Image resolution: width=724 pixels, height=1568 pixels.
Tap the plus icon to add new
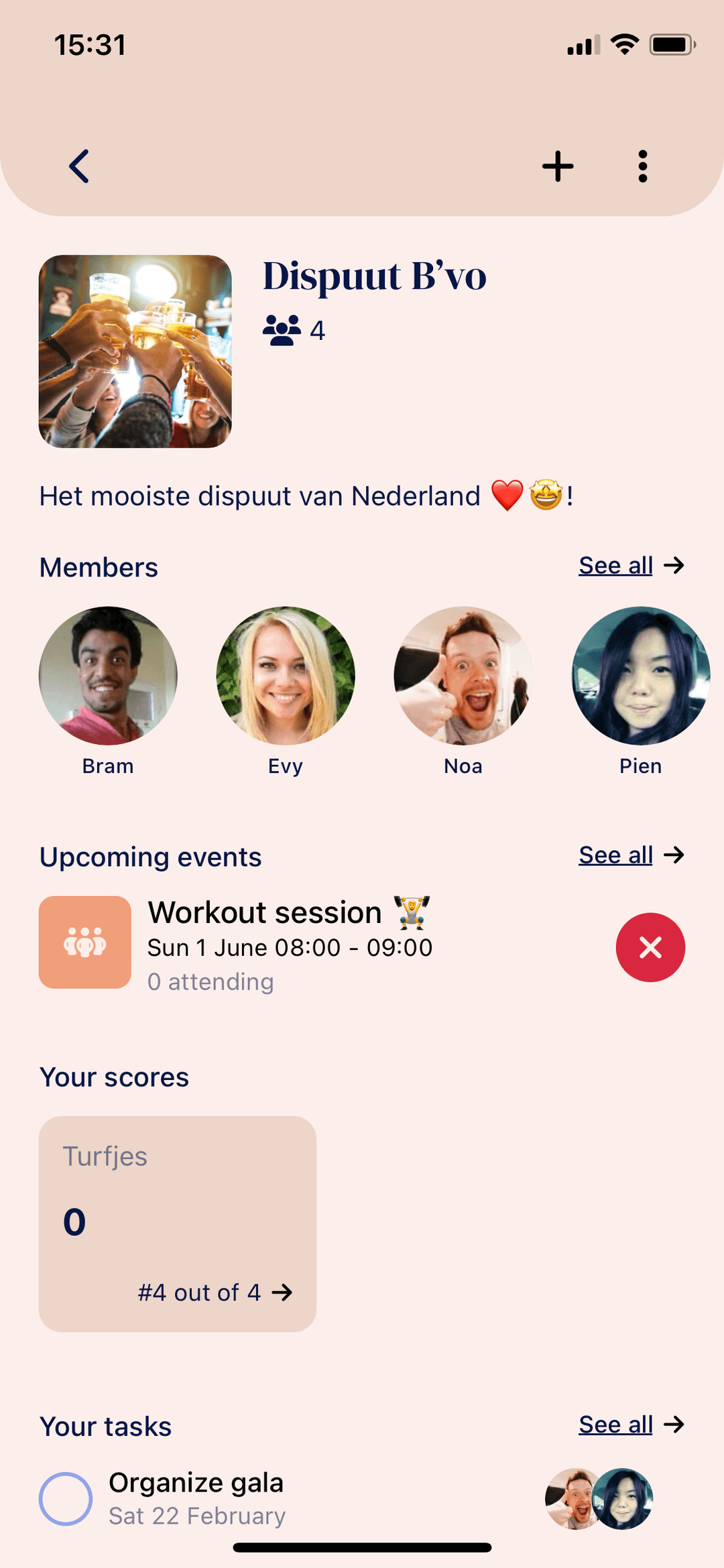(558, 166)
